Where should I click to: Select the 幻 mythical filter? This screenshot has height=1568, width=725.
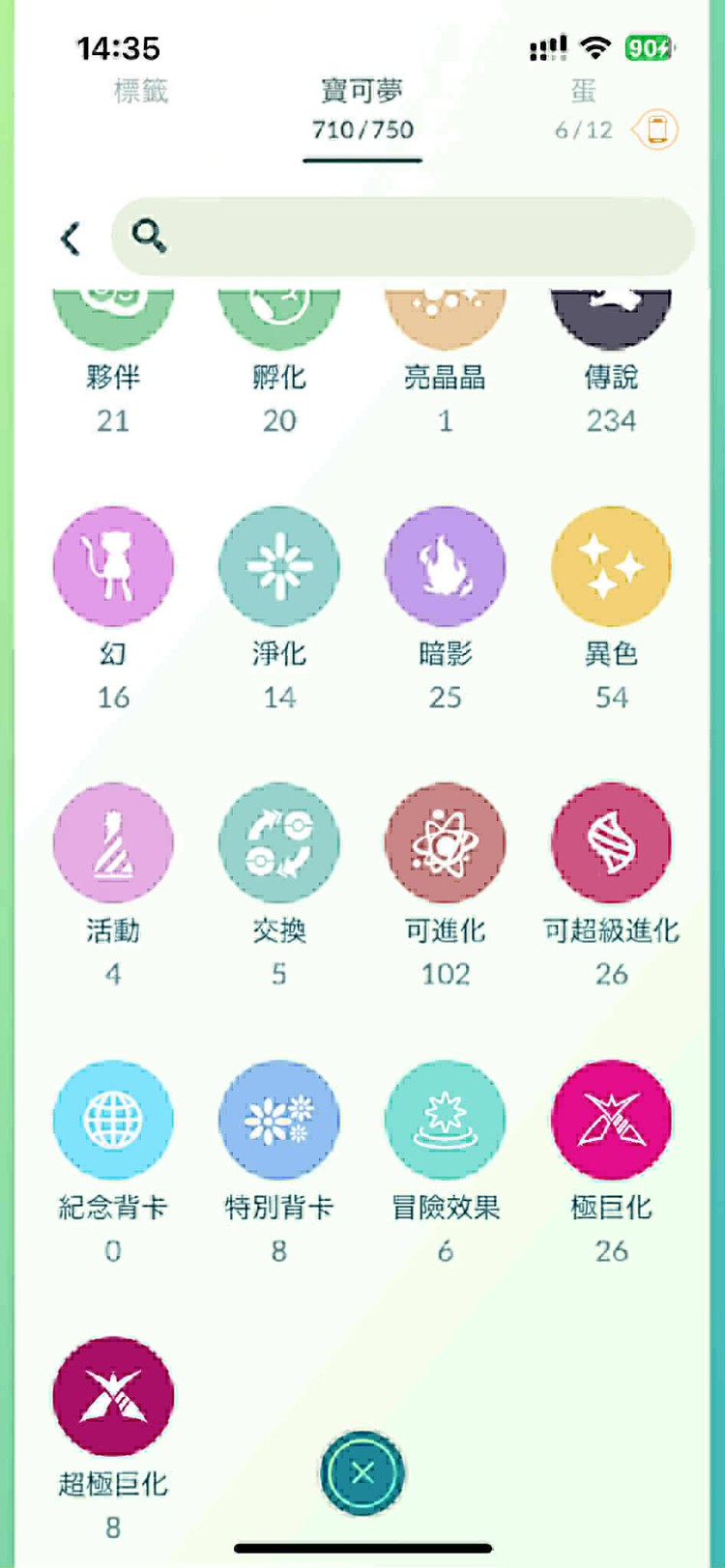pyautogui.click(x=113, y=567)
